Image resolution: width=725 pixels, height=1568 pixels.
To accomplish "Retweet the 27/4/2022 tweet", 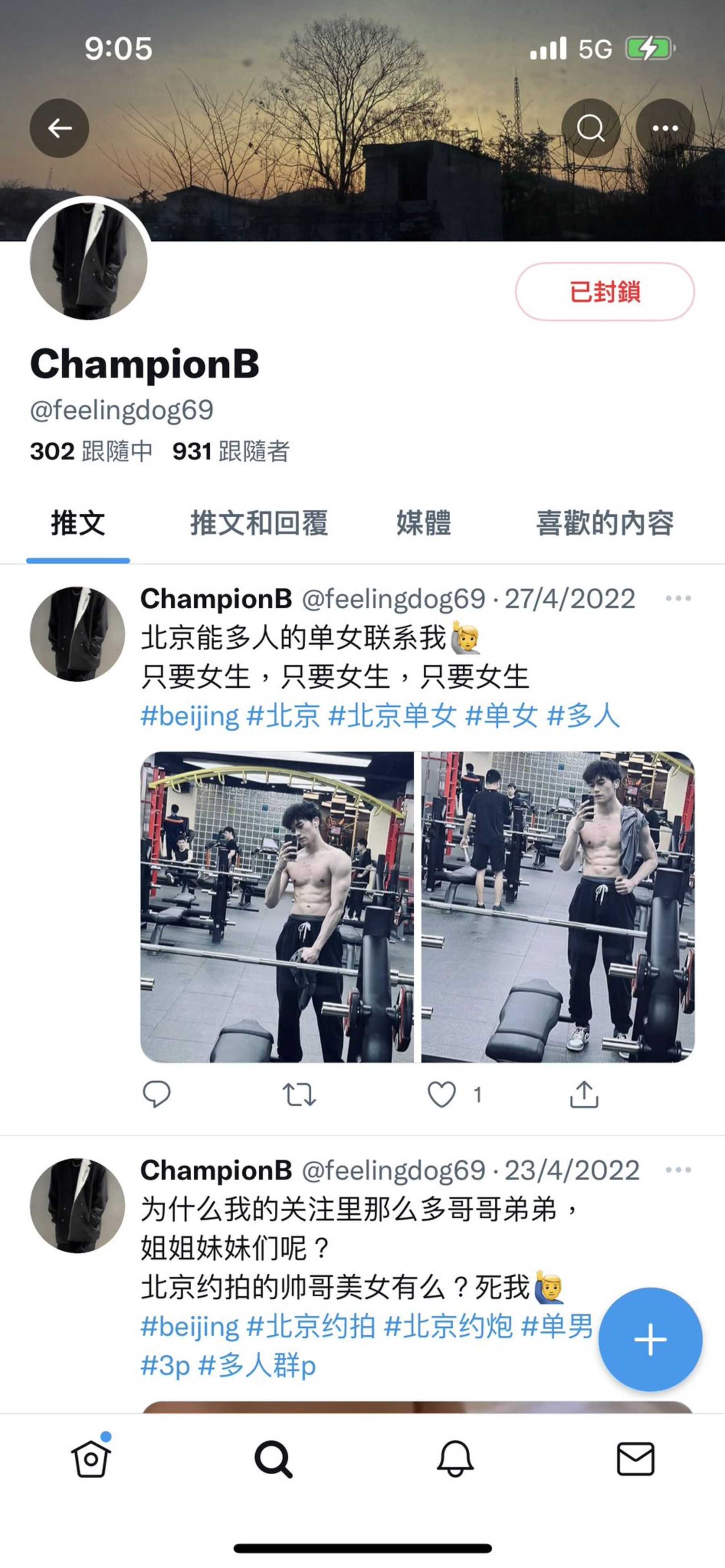I will pyautogui.click(x=299, y=1095).
